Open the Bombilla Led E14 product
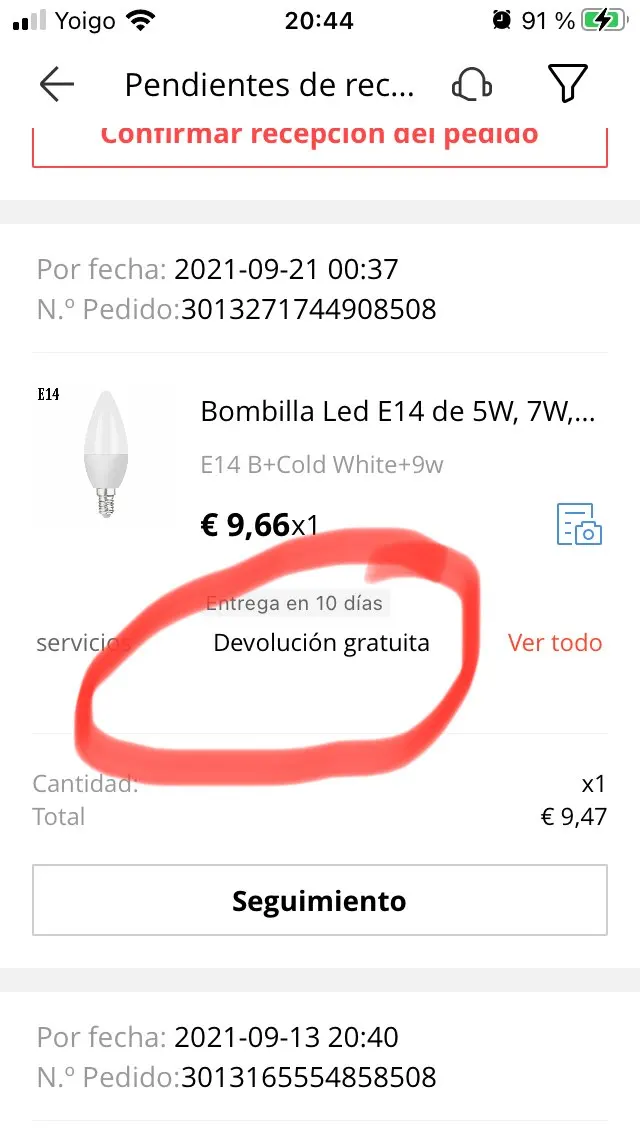The image size is (640, 1136). (398, 411)
